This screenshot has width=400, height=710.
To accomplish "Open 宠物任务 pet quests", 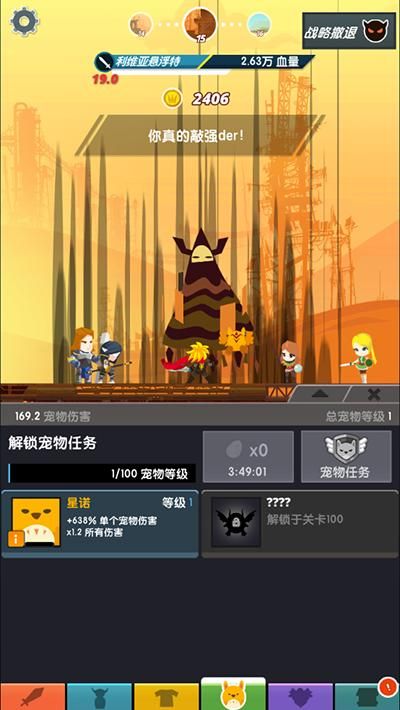I will [346, 456].
